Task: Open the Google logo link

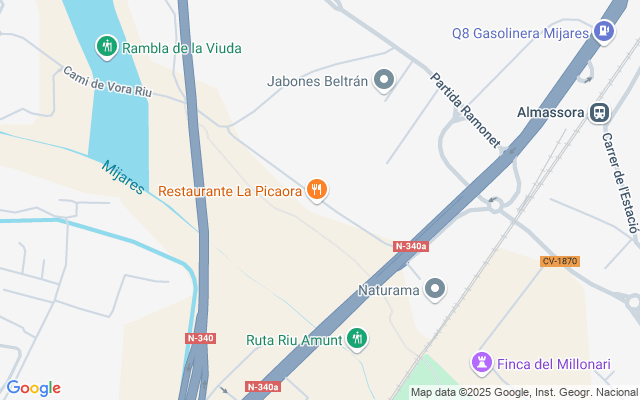Action: click(33, 388)
